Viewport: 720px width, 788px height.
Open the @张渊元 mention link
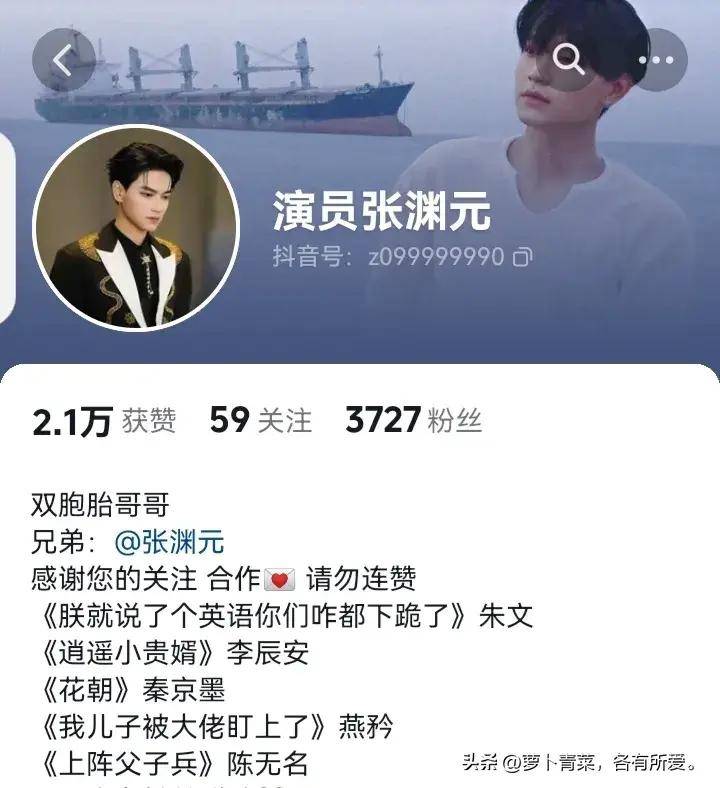[169, 542]
